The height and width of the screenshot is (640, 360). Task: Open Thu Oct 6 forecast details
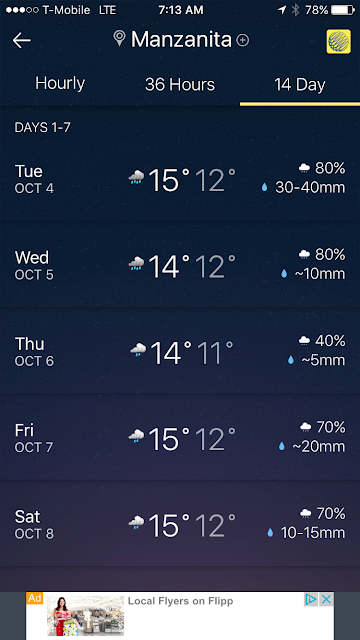click(x=180, y=351)
